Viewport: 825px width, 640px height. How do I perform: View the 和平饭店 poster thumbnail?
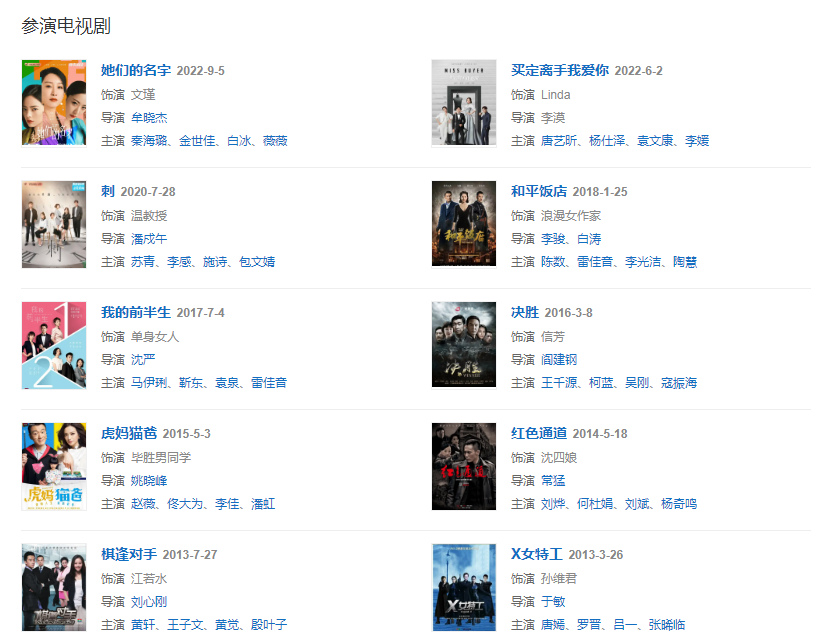[x=463, y=224]
